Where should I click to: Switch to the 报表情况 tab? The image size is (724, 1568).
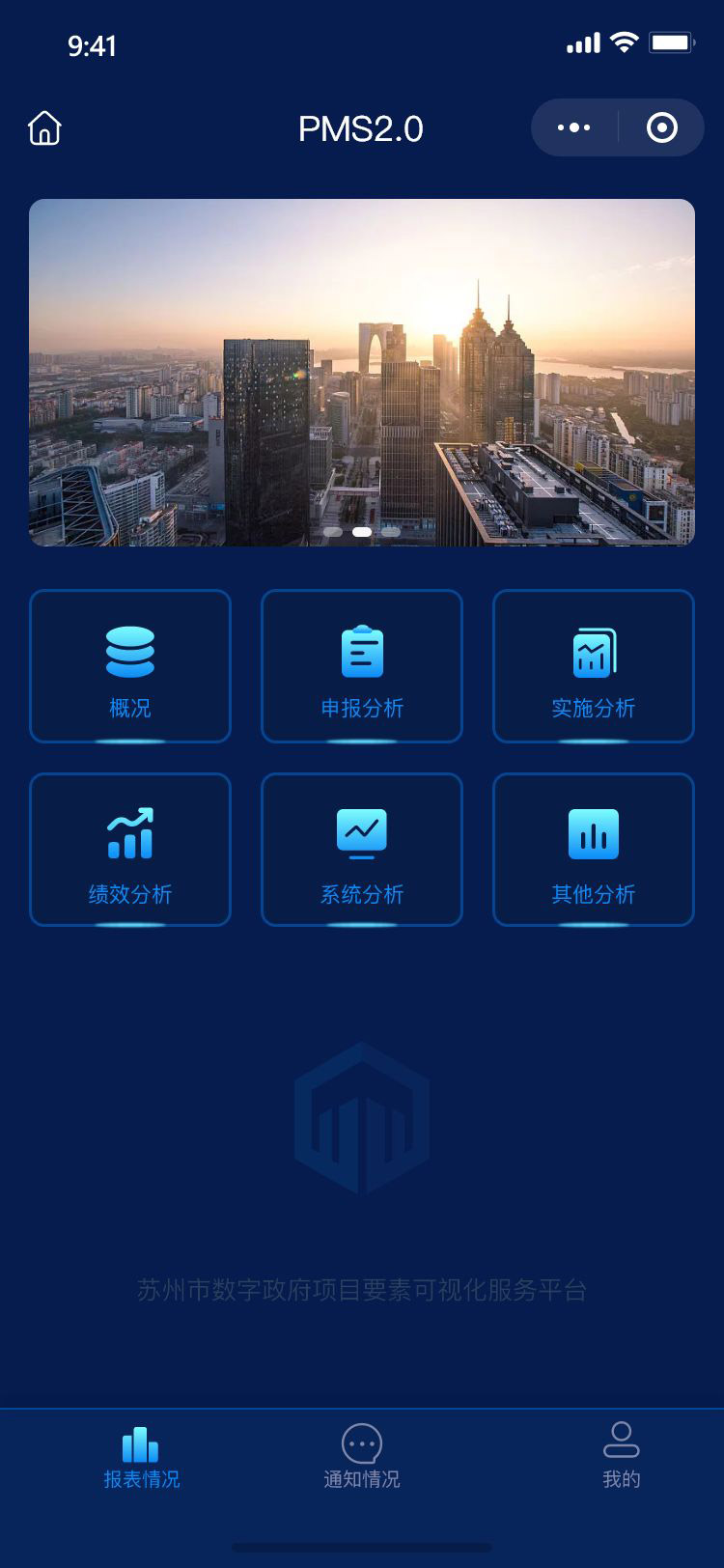[141, 1458]
